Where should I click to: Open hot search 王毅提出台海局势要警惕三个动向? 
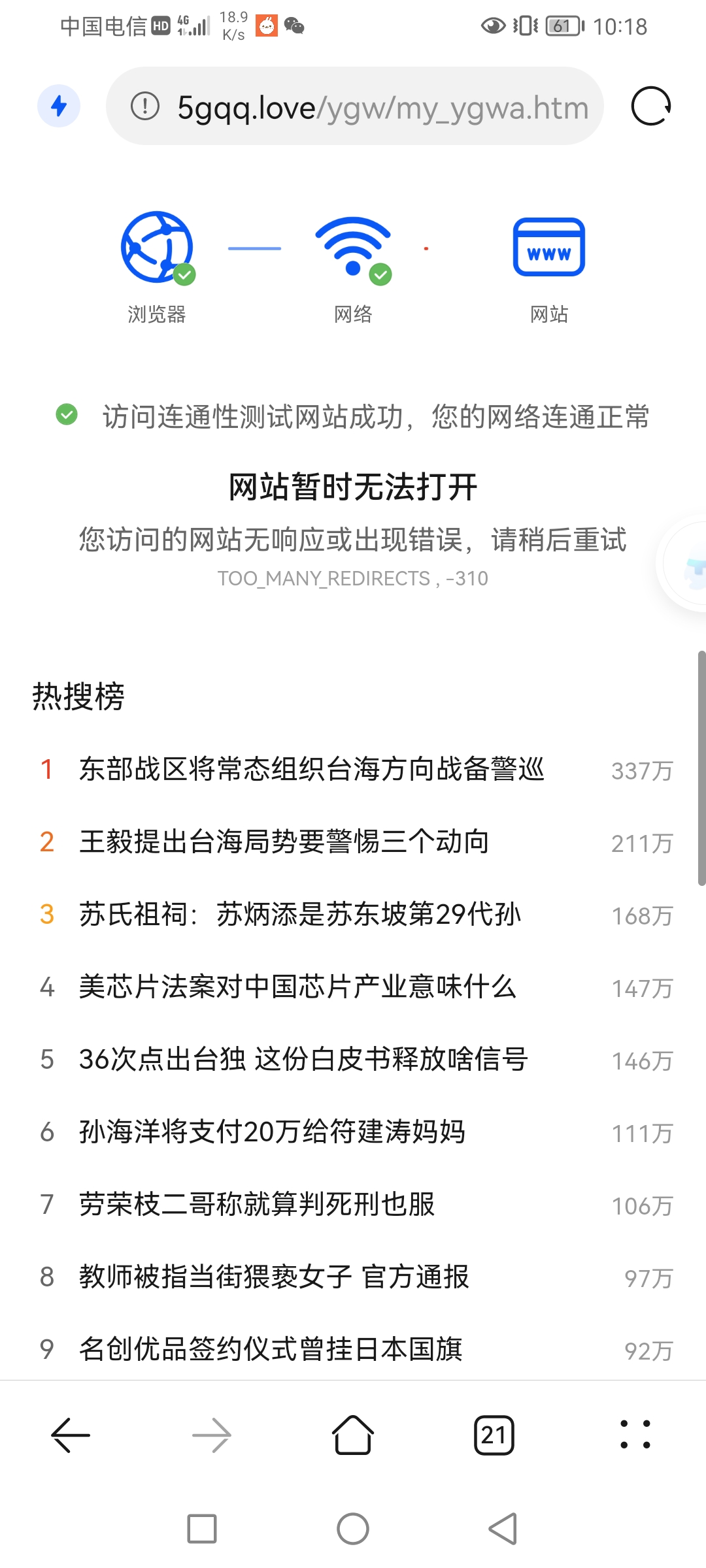tap(284, 842)
